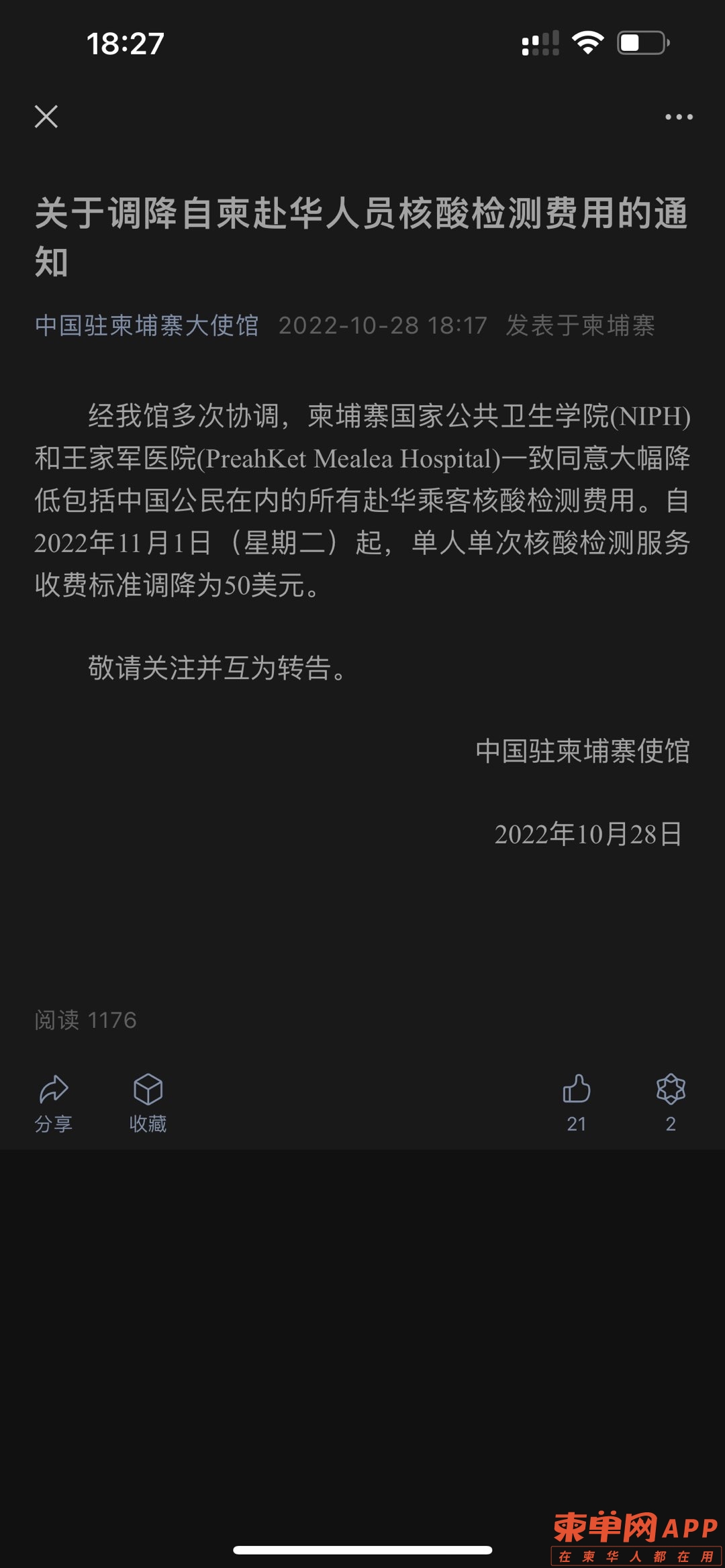Like the article with thumbs-up
This screenshot has height=1568, width=725.
(x=577, y=1100)
